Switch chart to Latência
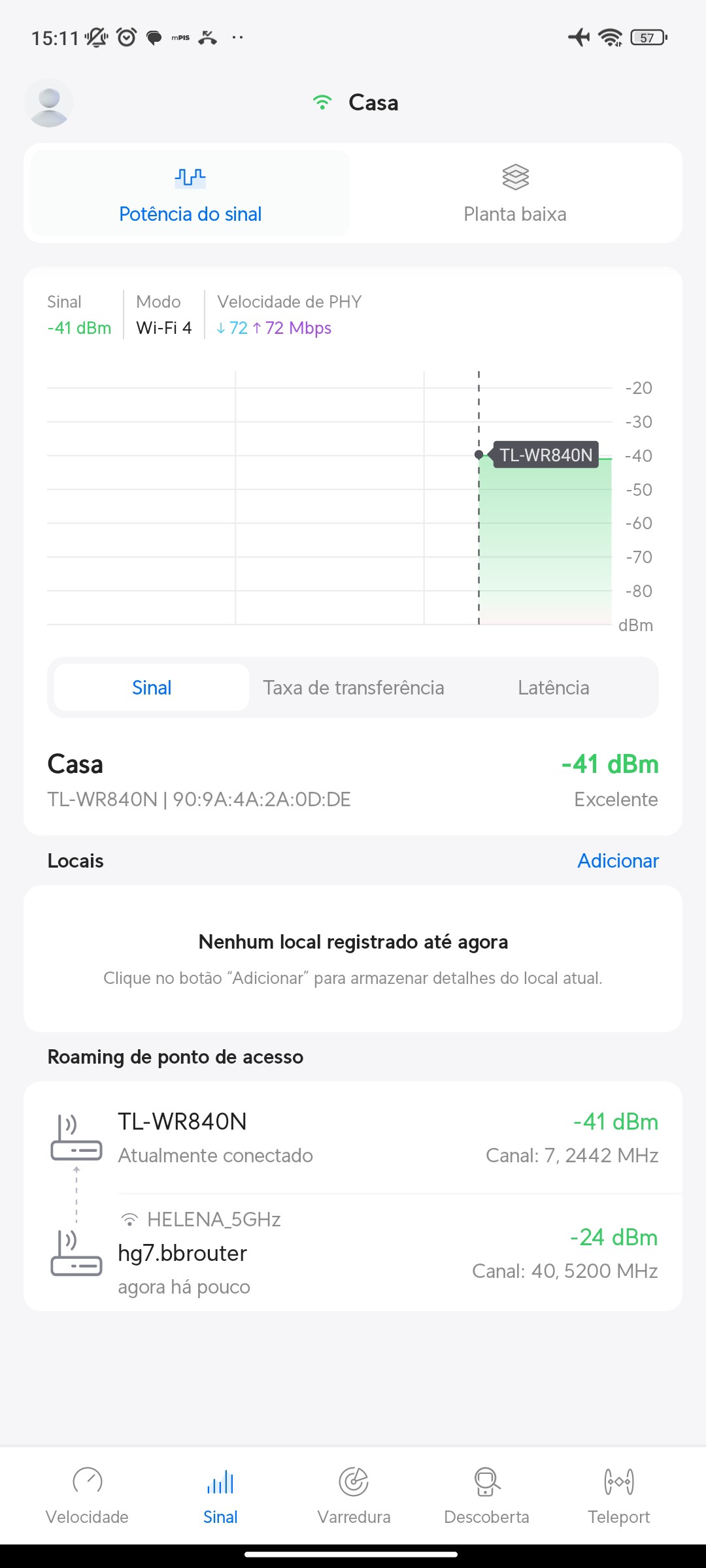 tap(553, 687)
